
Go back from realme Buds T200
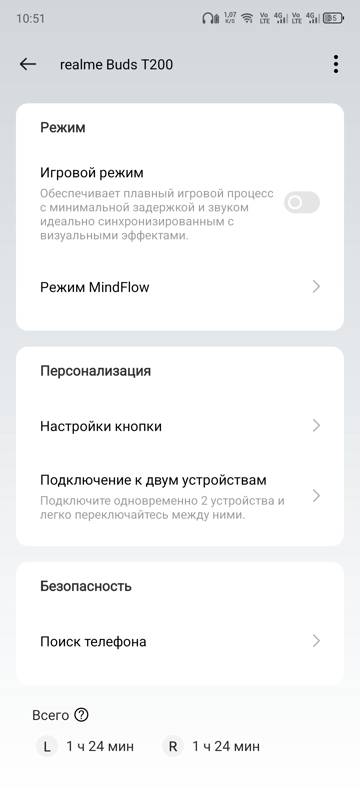click(x=28, y=64)
